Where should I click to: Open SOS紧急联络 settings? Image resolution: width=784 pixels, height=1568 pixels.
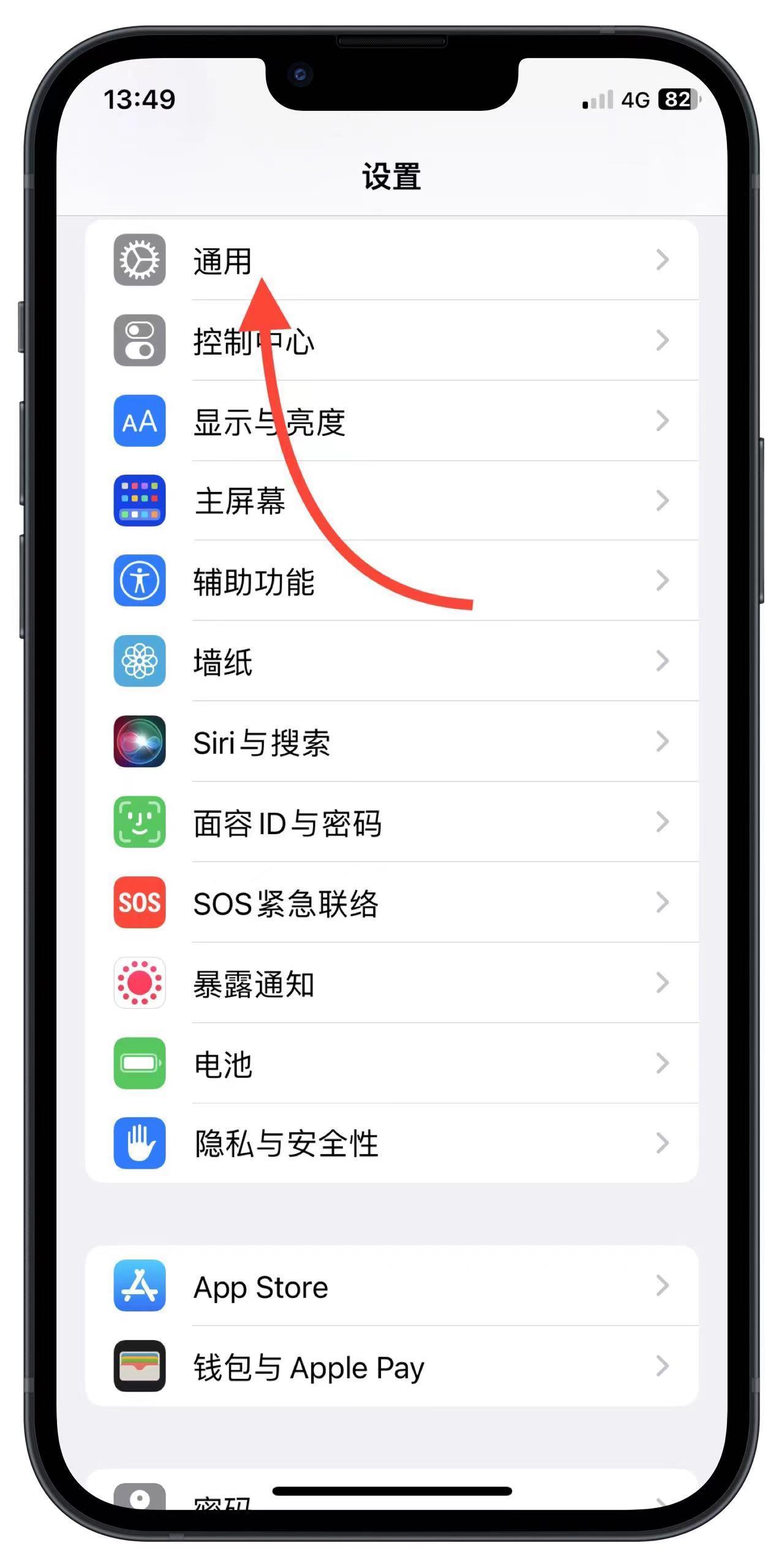392,903
